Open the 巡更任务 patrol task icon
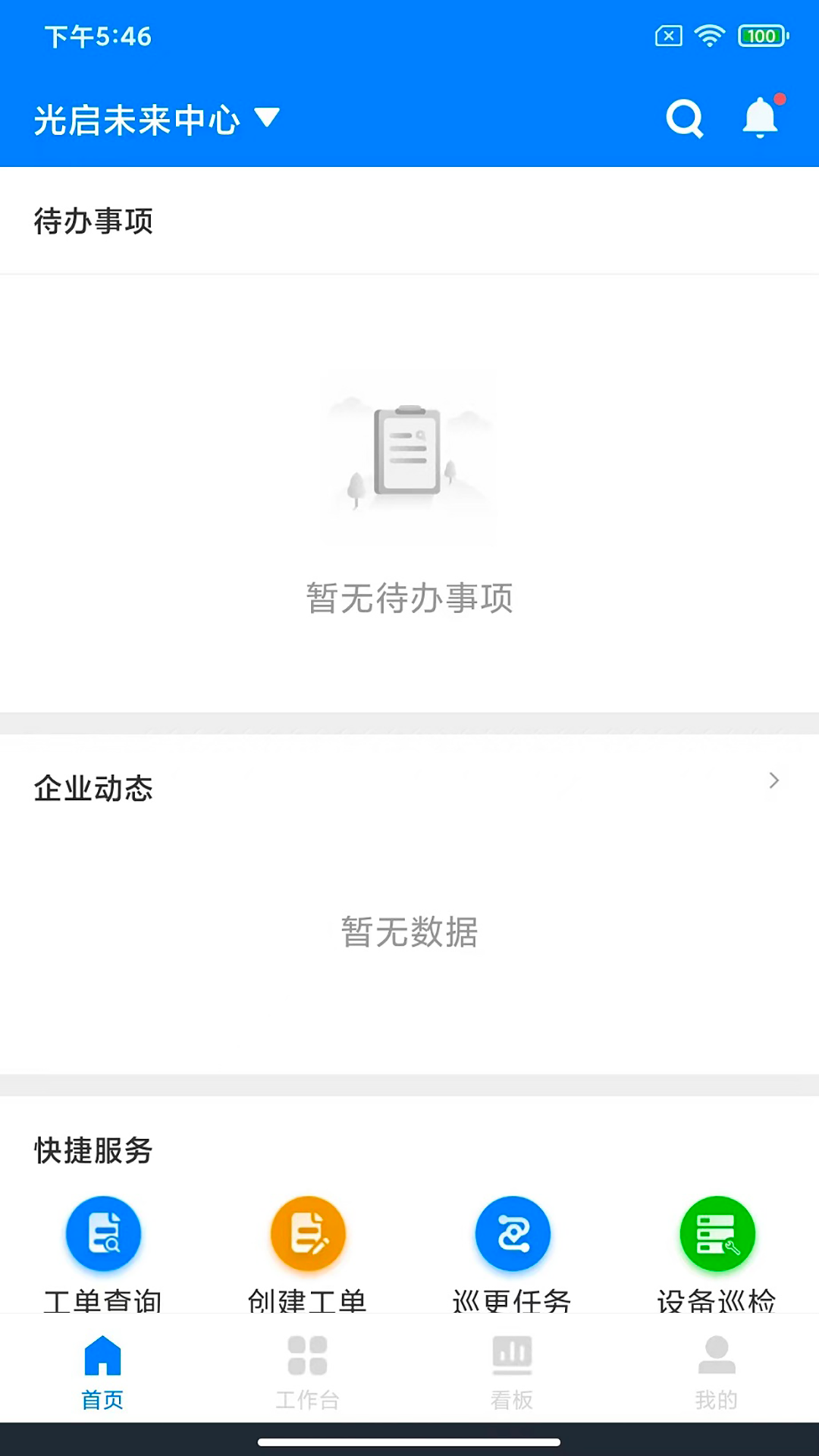Image resolution: width=819 pixels, height=1456 pixels. click(x=513, y=1234)
